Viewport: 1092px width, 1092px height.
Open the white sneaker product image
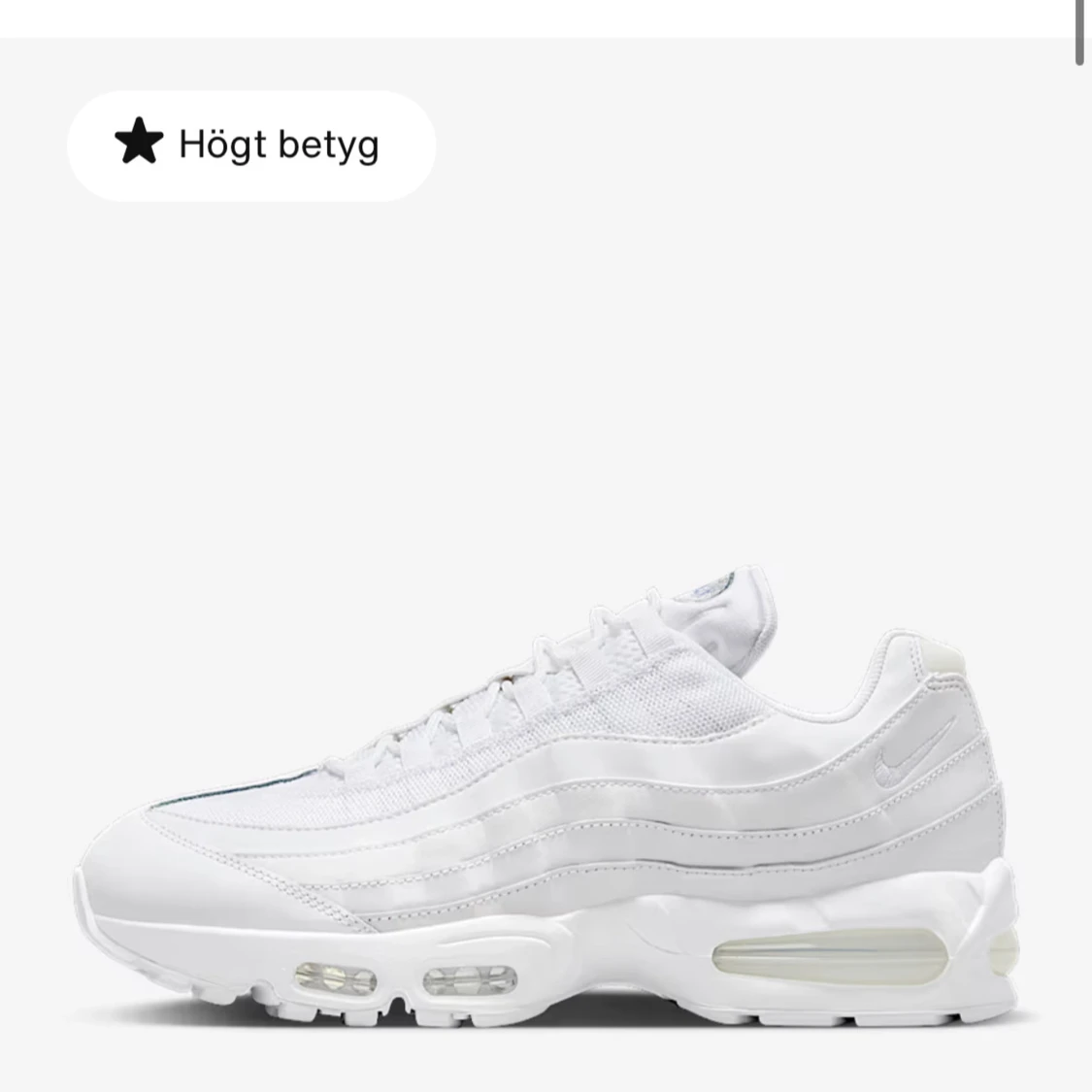pyautogui.click(x=549, y=806)
